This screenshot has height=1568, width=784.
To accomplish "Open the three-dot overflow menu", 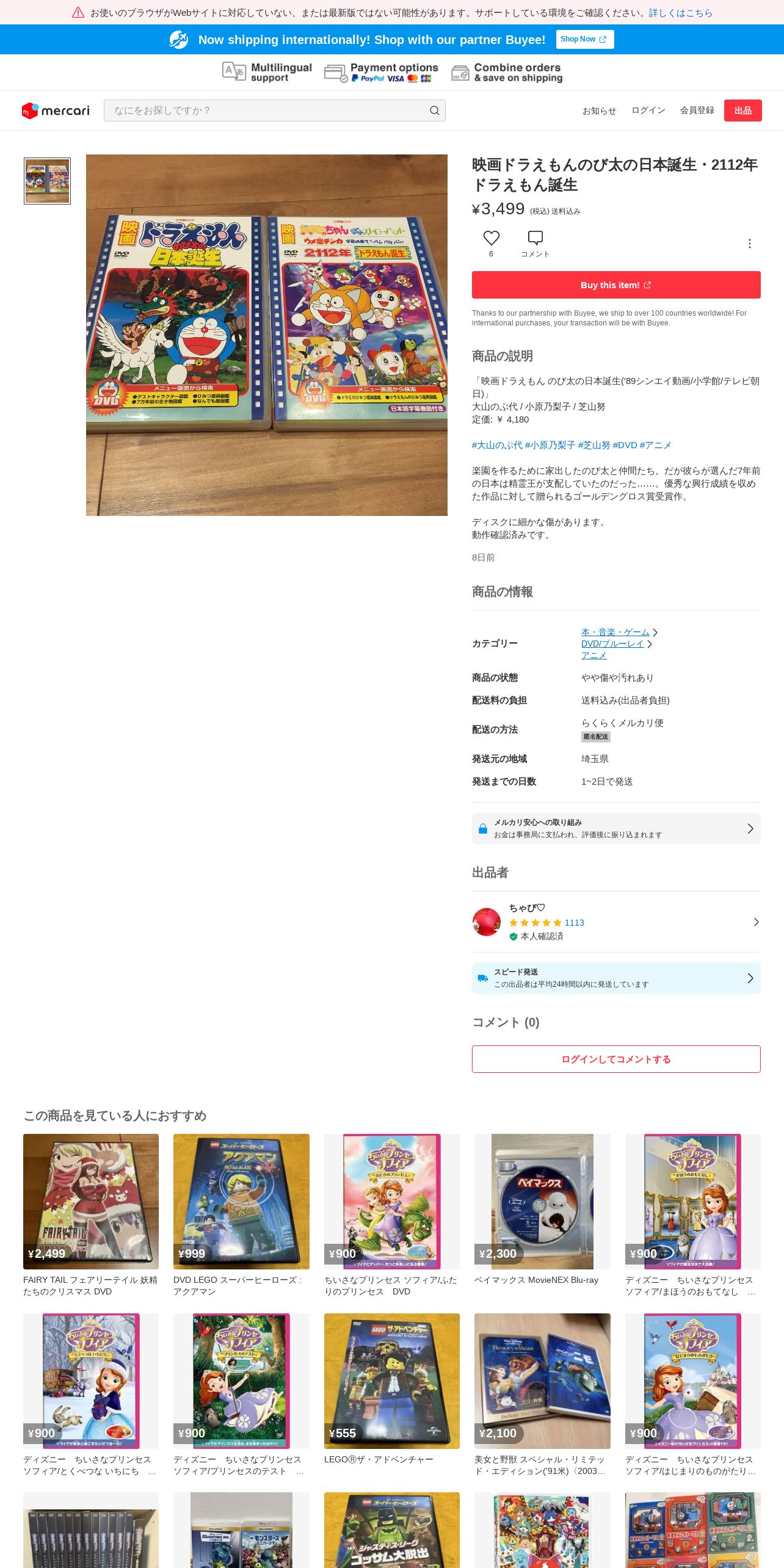I will click(x=749, y=244).
